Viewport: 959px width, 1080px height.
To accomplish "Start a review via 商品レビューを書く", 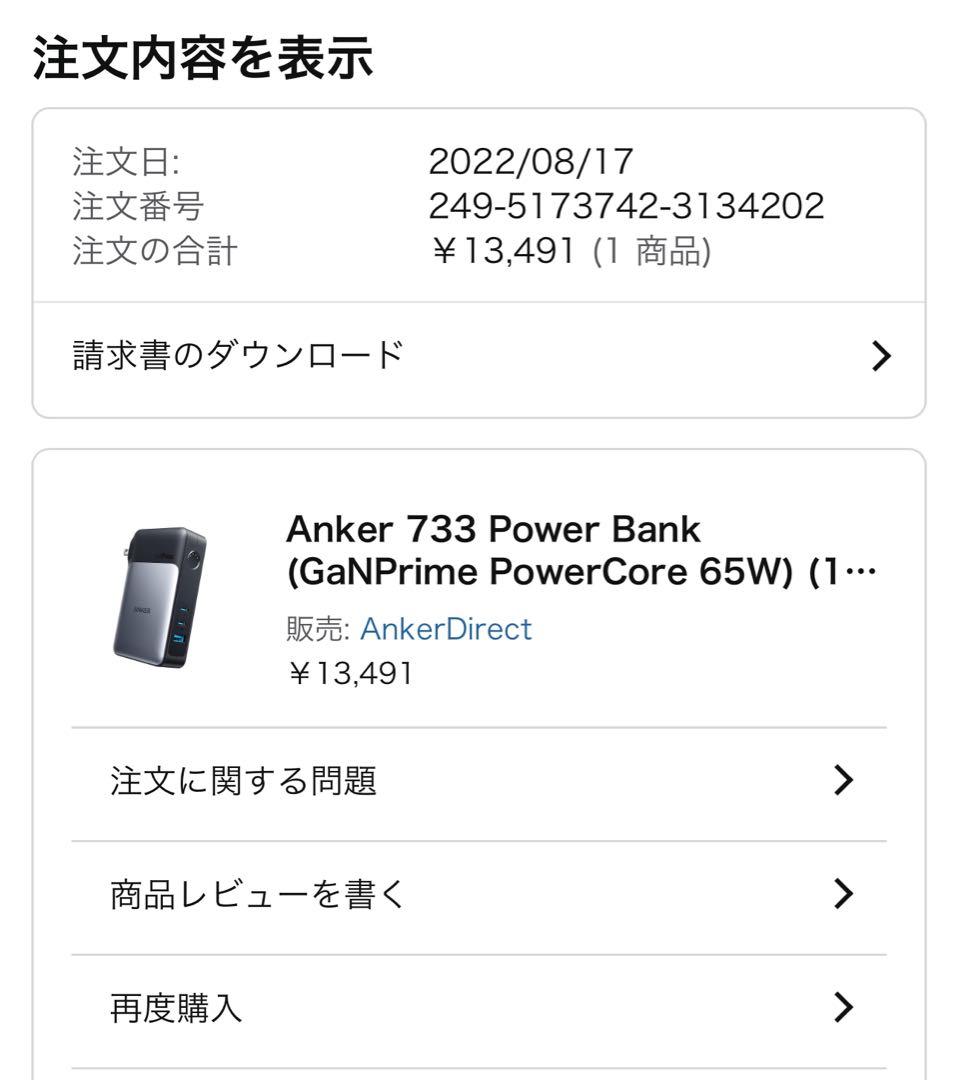I will tap(253, 895).
